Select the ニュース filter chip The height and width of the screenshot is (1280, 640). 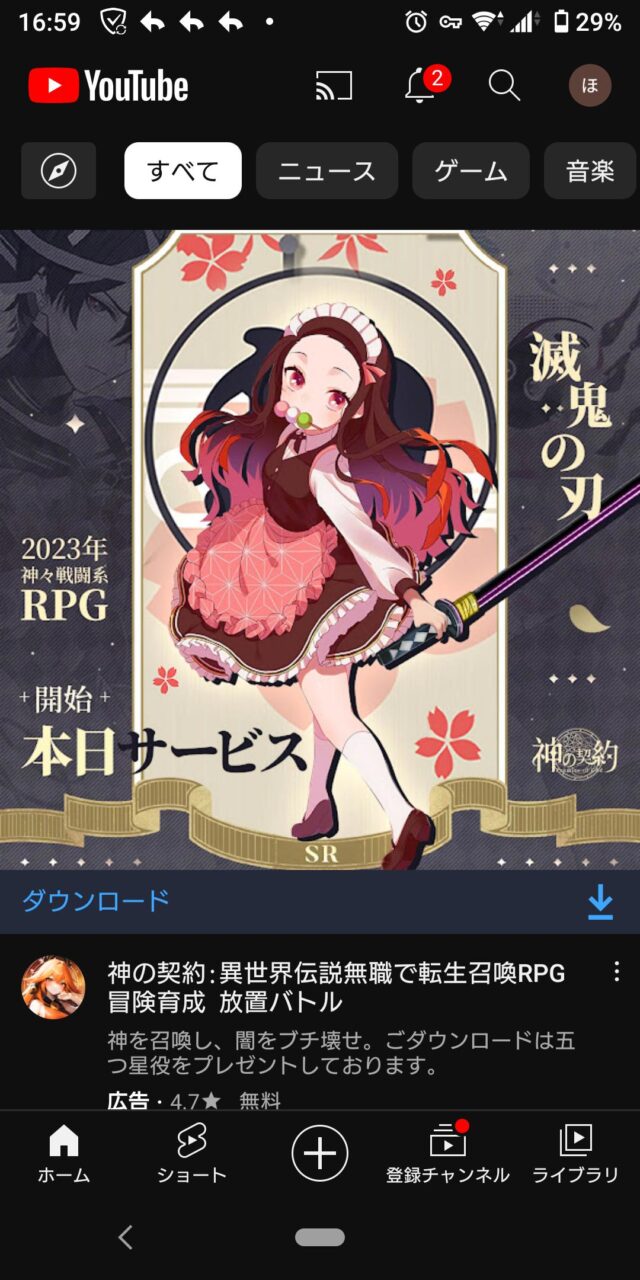(327, 171)
